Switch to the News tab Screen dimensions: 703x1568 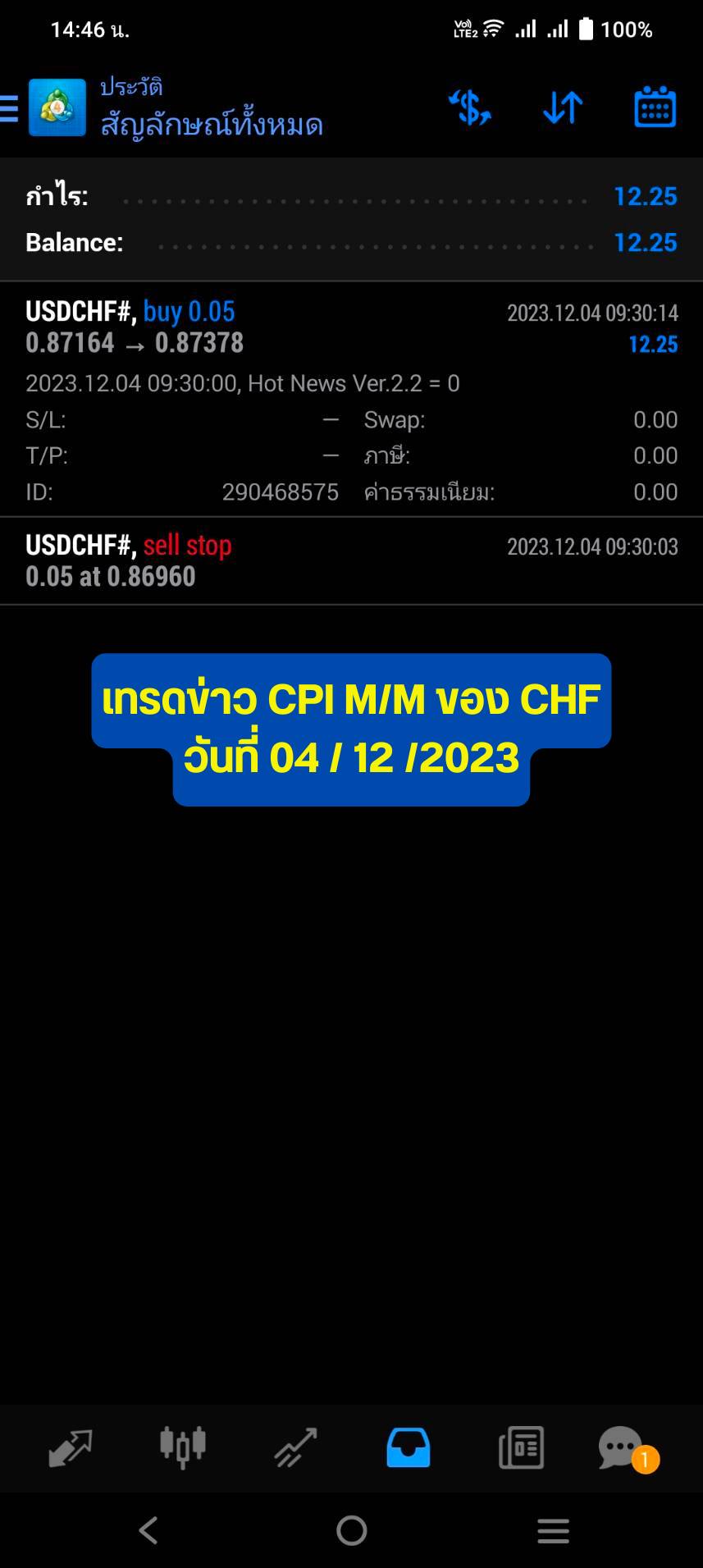point(521,1447)
